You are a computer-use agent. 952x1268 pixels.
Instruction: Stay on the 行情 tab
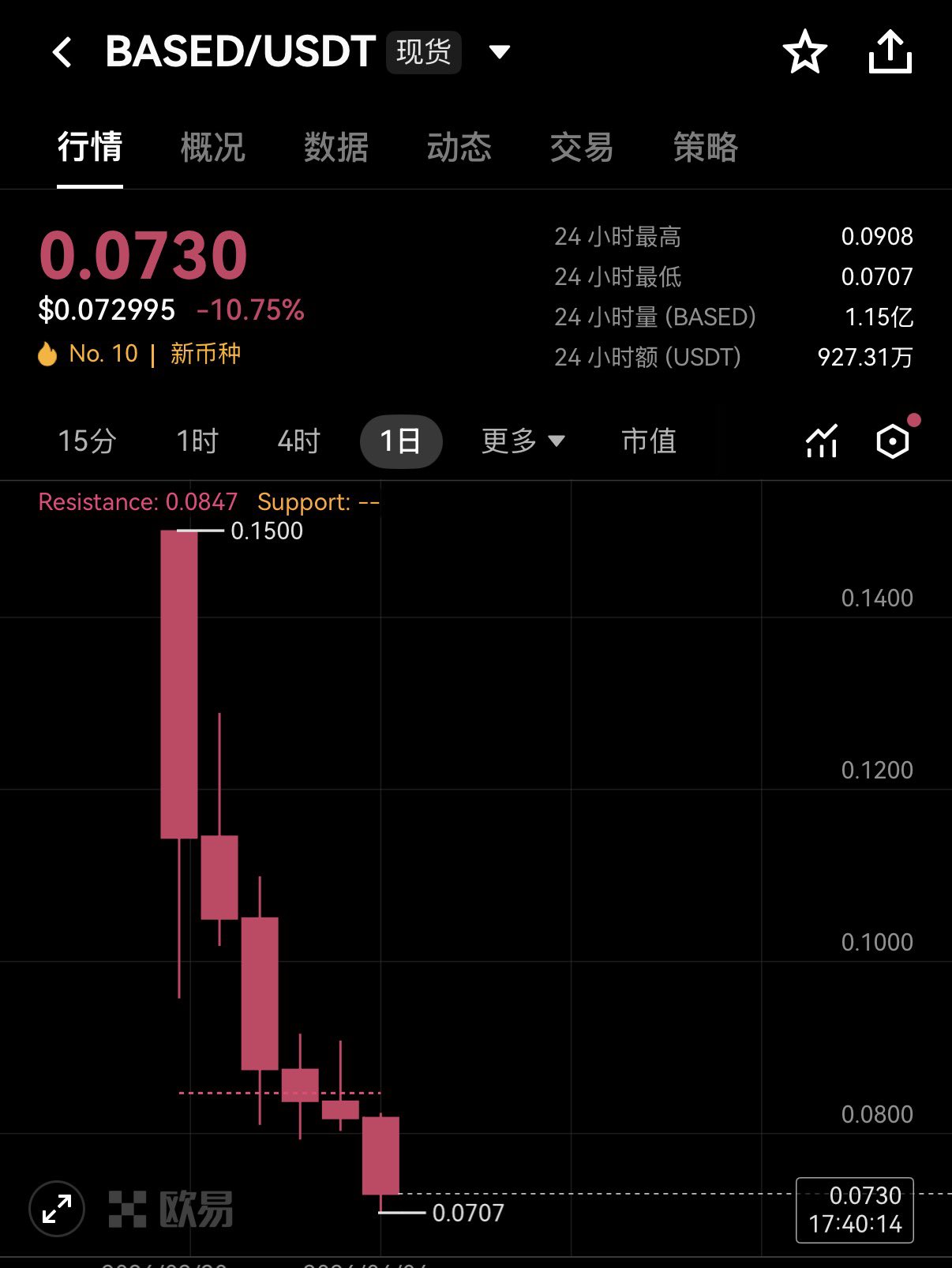[x=90, y=148]
